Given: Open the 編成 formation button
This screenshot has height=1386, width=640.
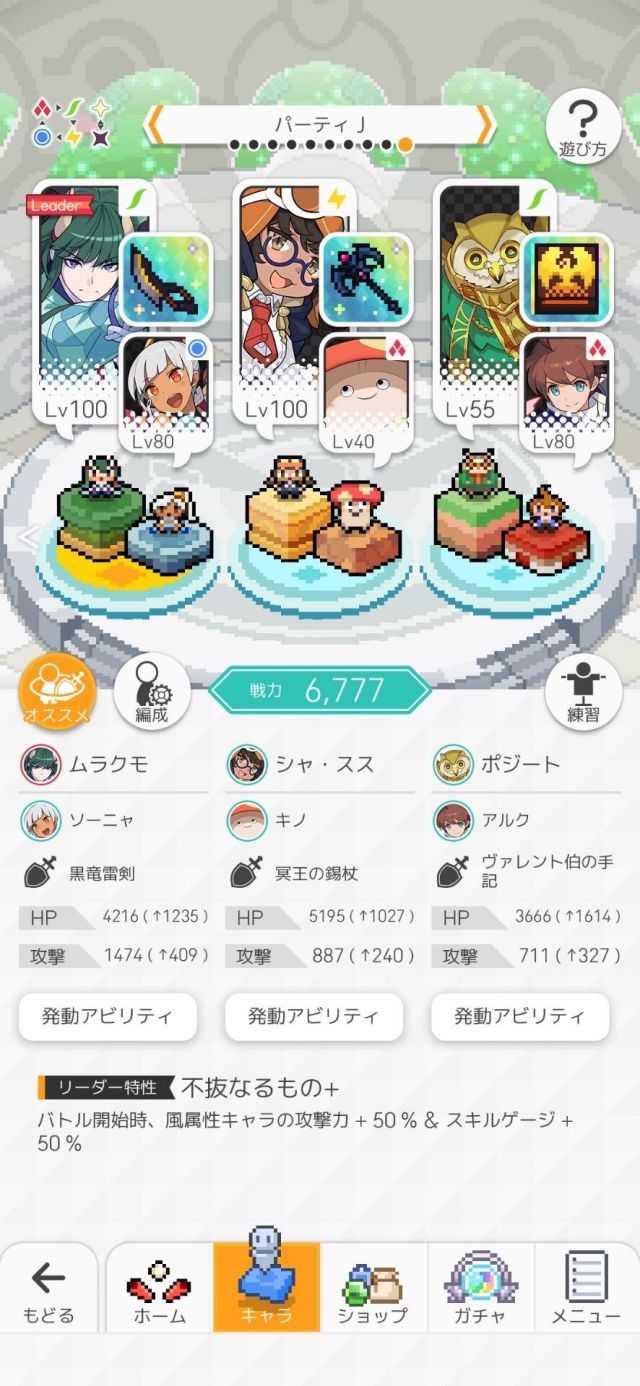Looking at the screenshot, I should click(x=152, y=691).
